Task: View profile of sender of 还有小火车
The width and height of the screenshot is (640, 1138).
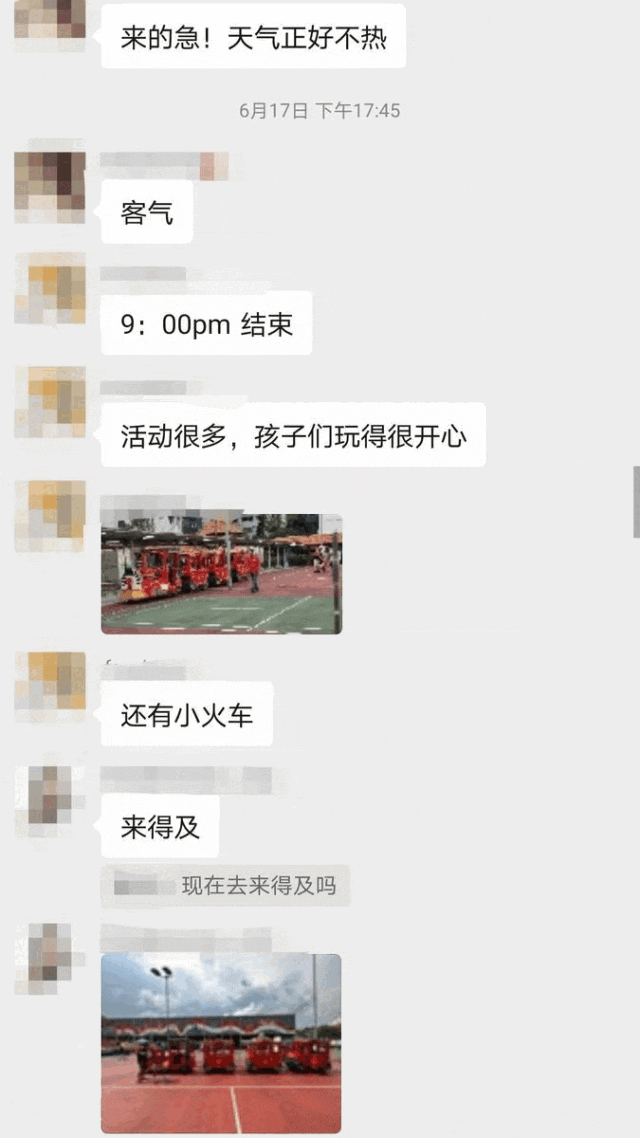Action: click(x=50, y=686)
